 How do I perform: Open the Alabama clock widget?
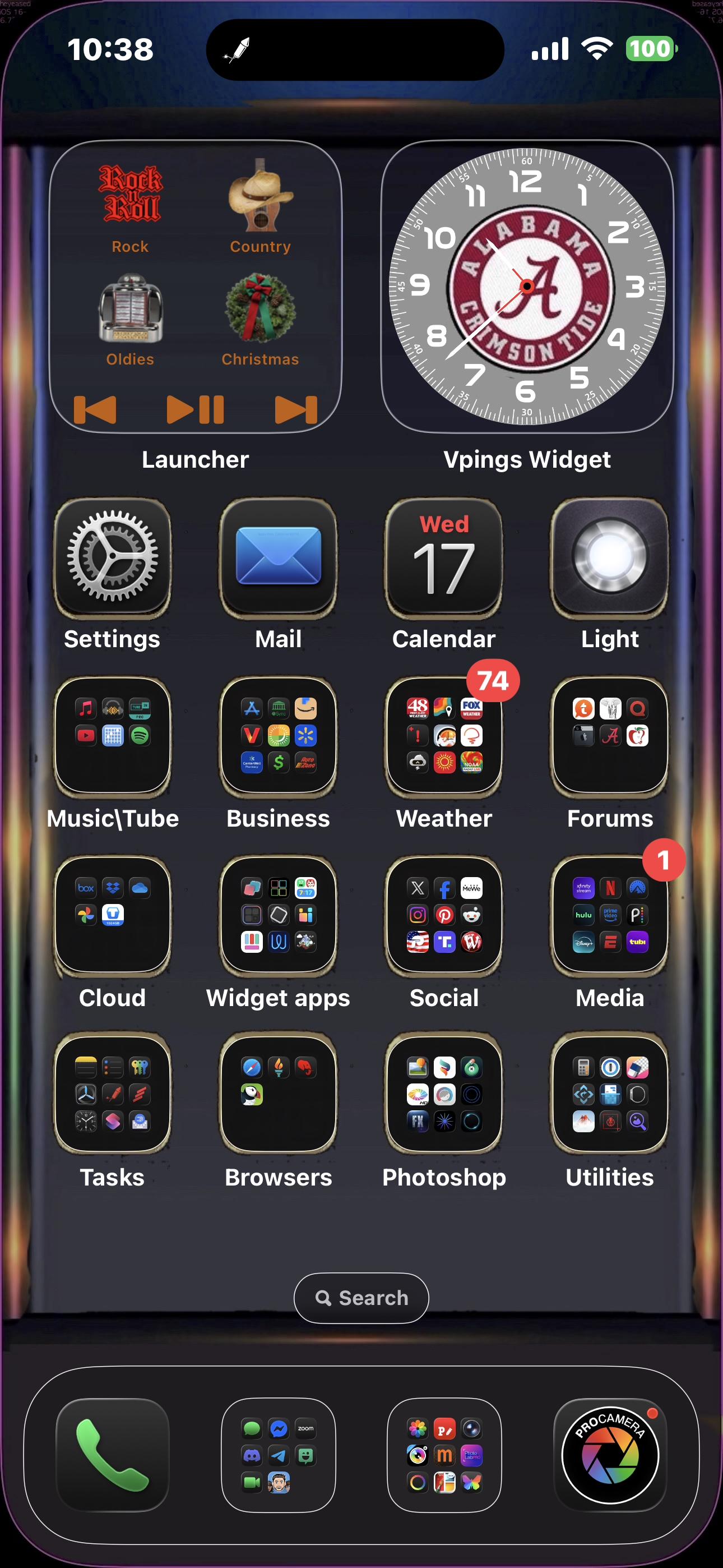527,286
